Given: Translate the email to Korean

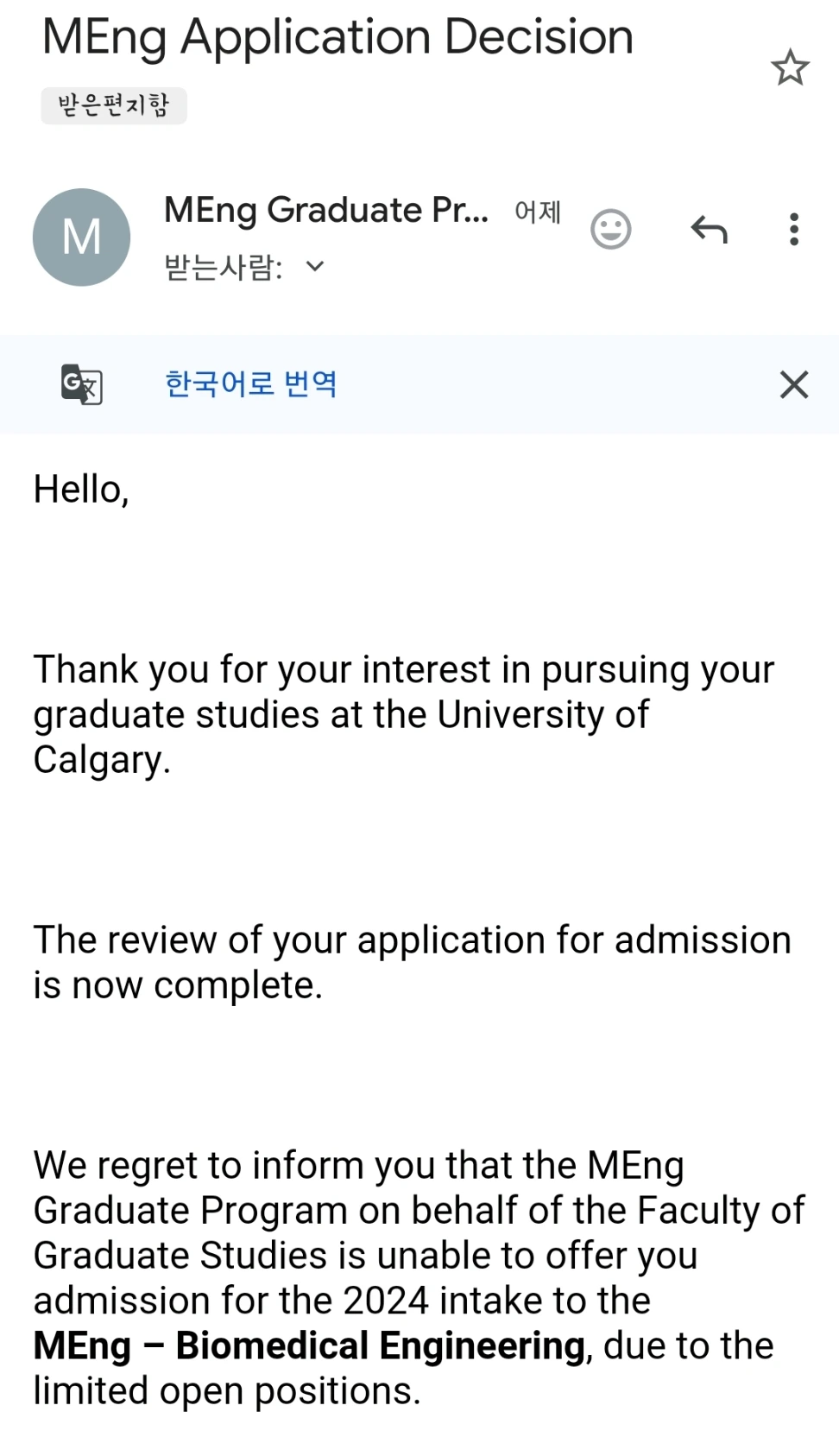Looking at the screenshot, I should pyautogui.click(x=250, y=383).
